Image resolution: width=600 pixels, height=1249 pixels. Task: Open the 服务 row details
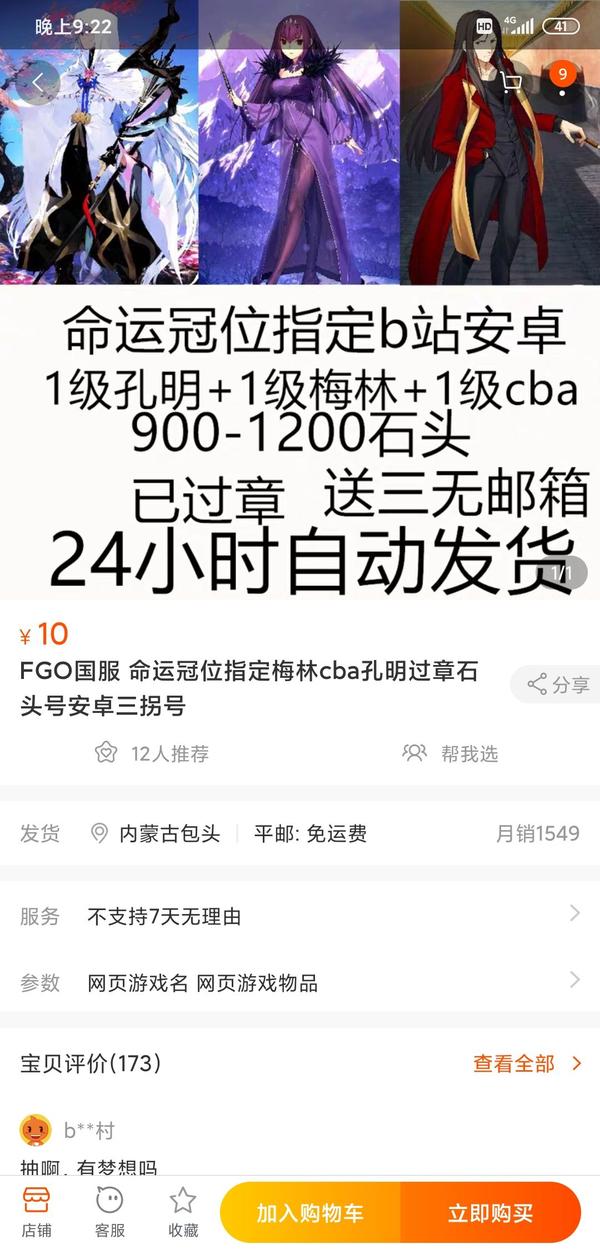(300, 916)
